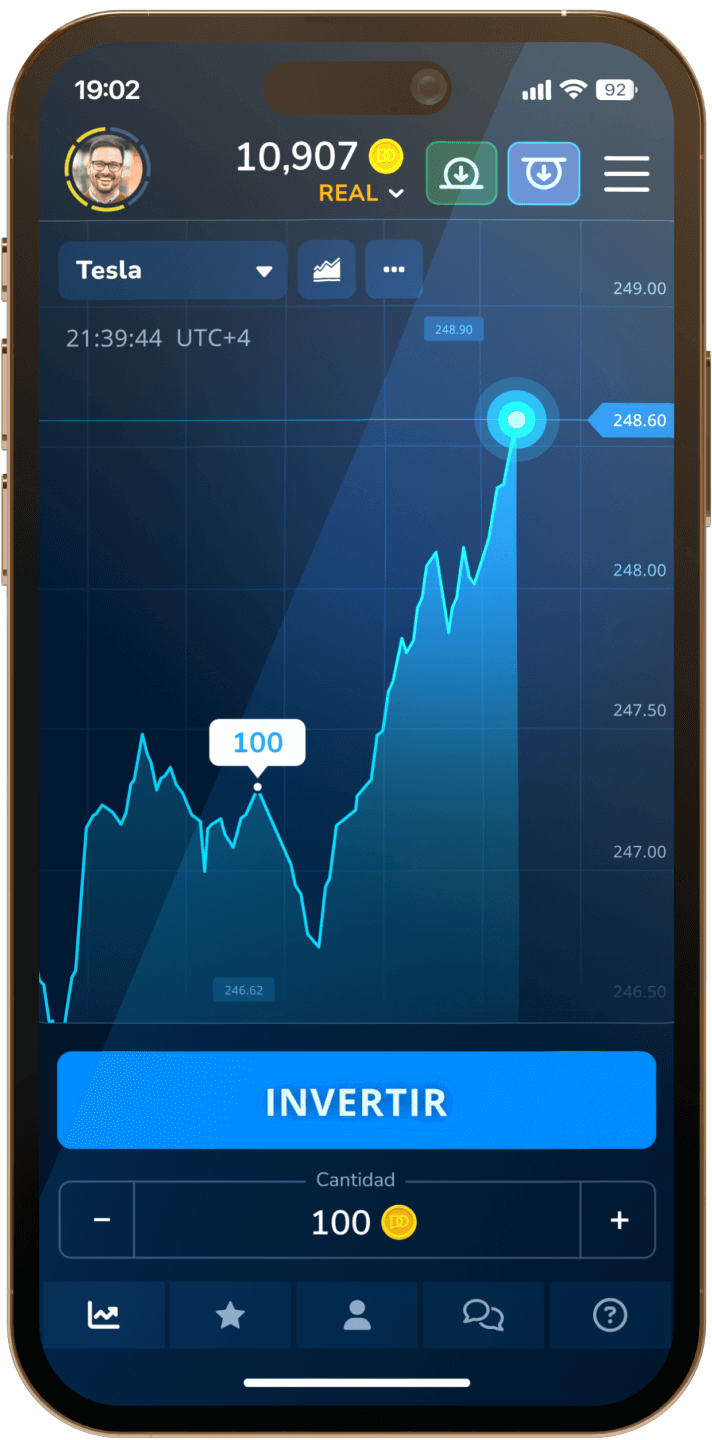Tap the blue withdraw icon
This screenshot has width=712, height=1440.
point(544,173)
